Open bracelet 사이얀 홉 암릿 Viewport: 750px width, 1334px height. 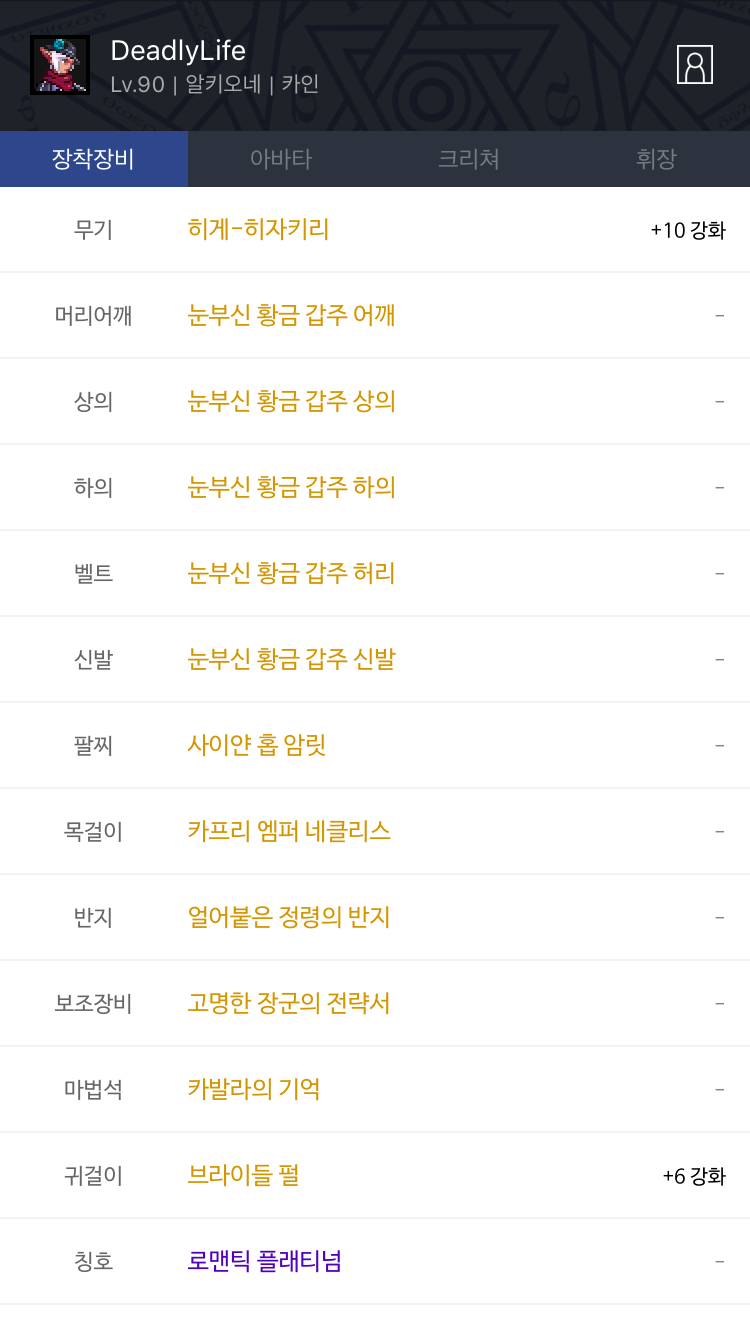(x=257, y=746)
